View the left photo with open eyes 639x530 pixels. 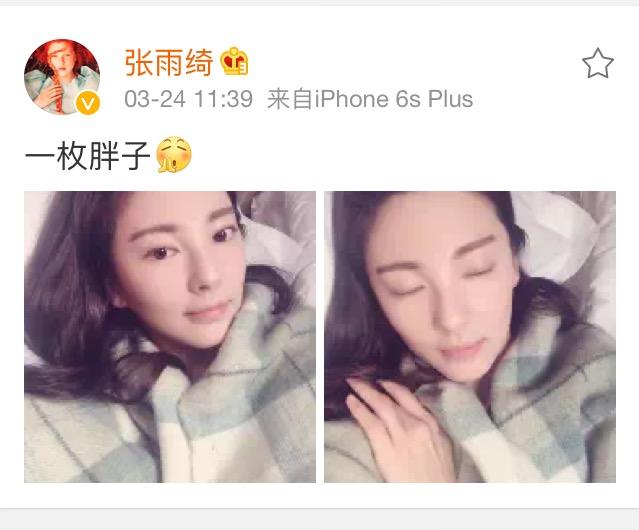169,337
